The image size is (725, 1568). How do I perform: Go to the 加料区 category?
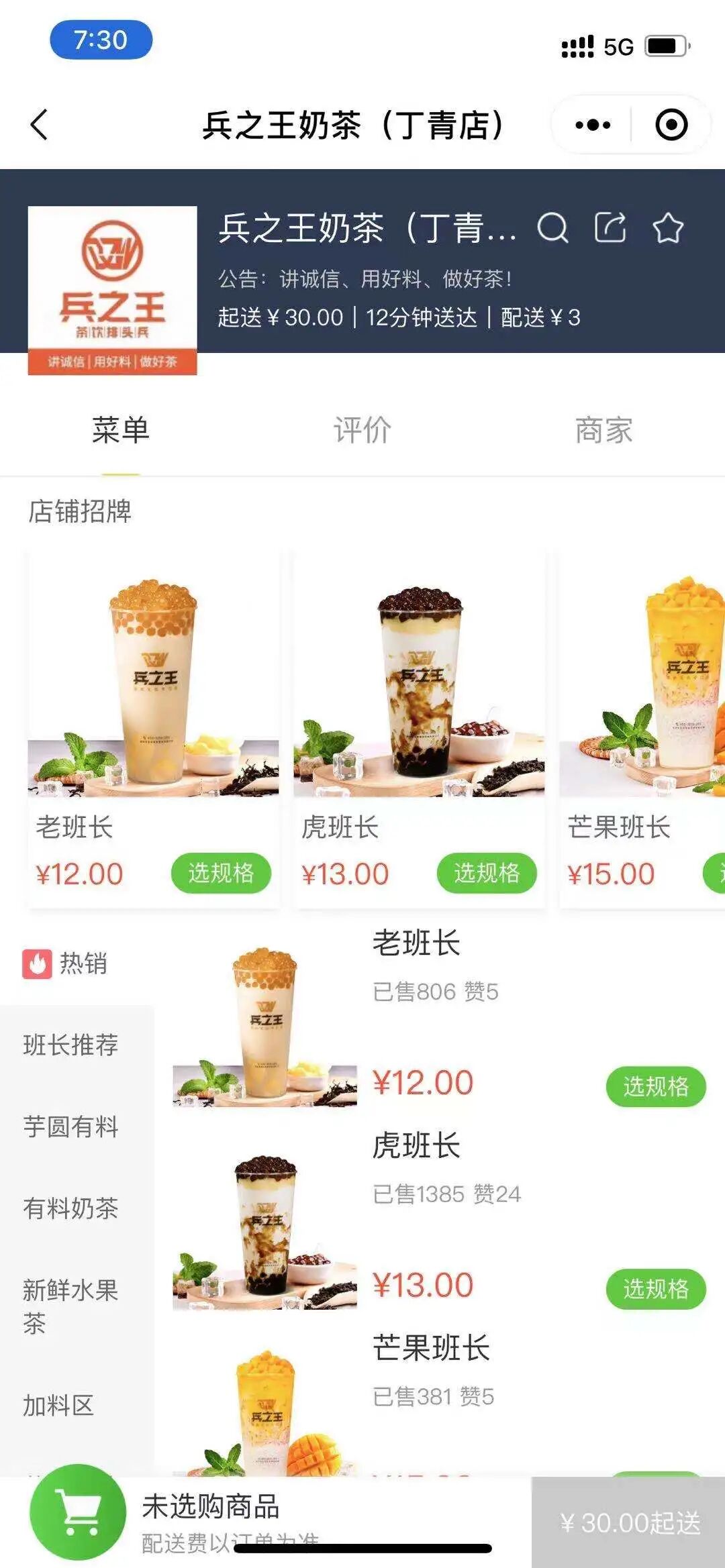coord(58,1404)
